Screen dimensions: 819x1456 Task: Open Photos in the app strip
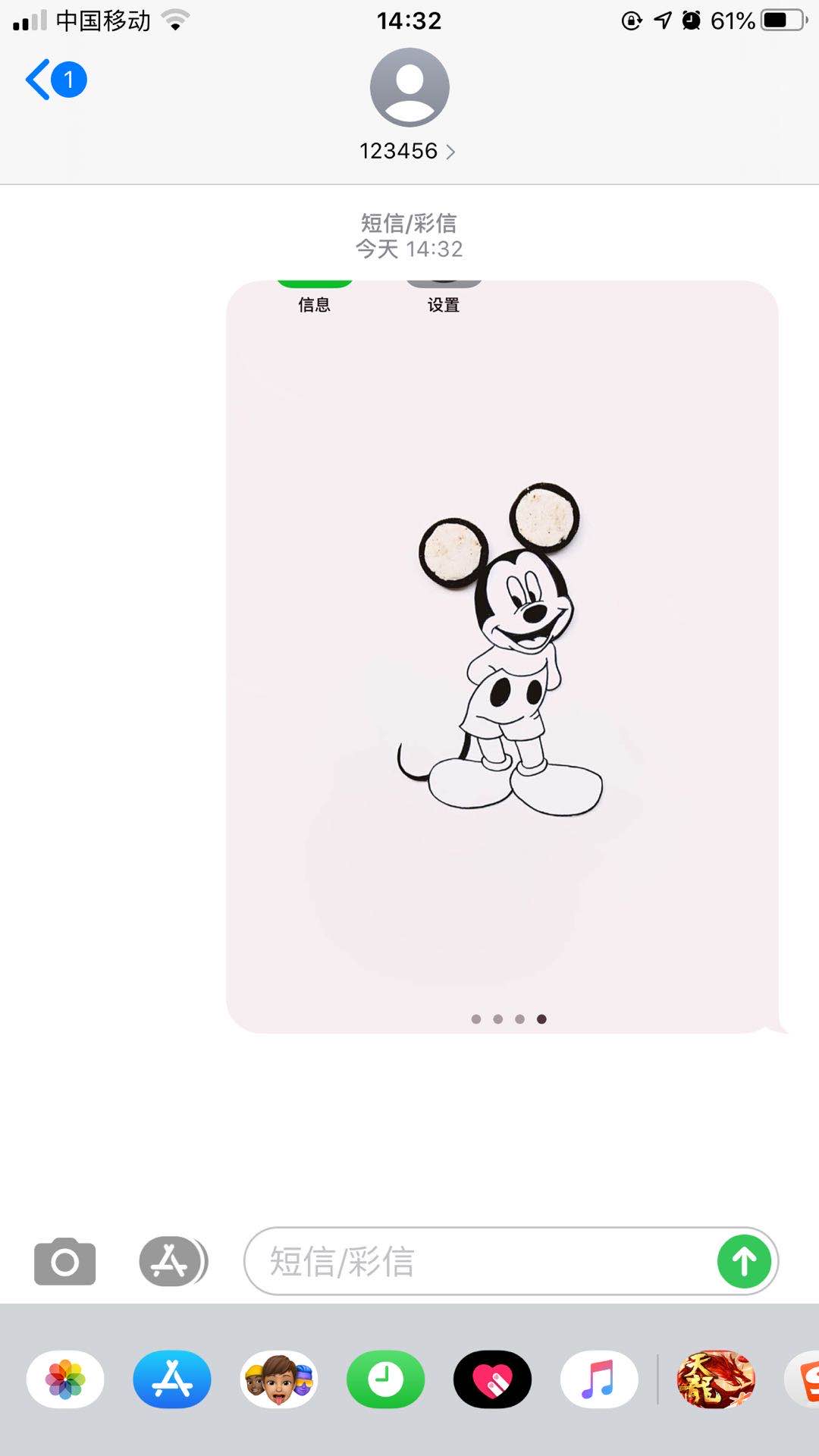pyautogui.click(x=65, y=1379)
